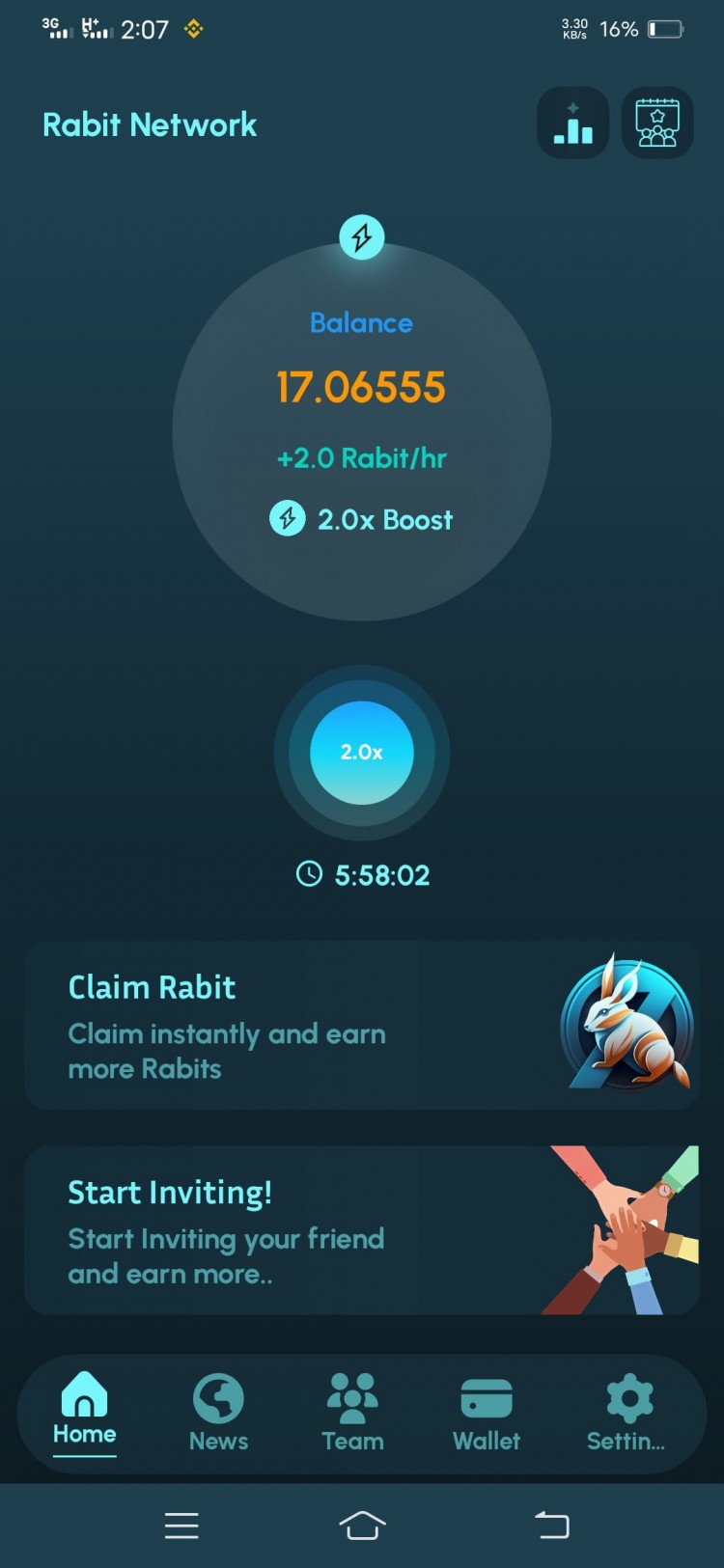Switch to the Home tab
724x1568 pixels.
pyautogui.click(x=85, y=1411)
